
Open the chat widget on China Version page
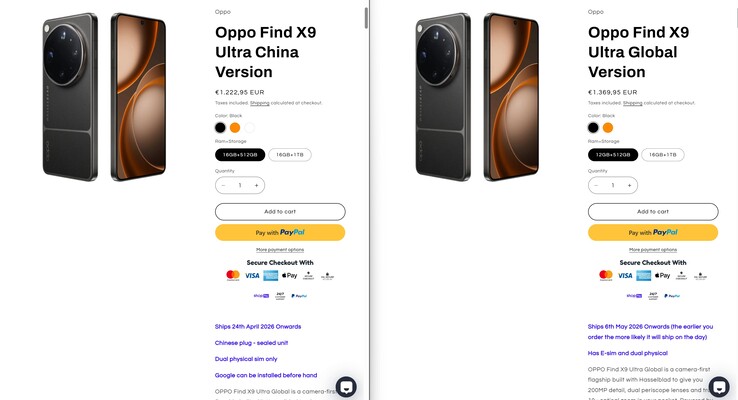tap(346, 387)
